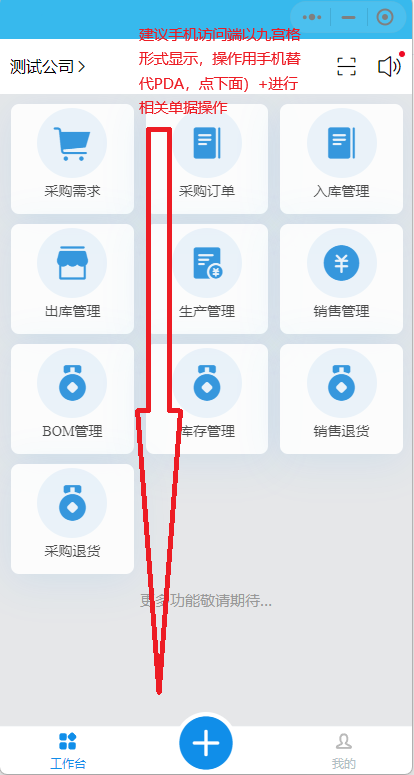The width and height of the screenshot is (414, 775).
Task: Open 出库管理 module
Action: pos(72,279)
